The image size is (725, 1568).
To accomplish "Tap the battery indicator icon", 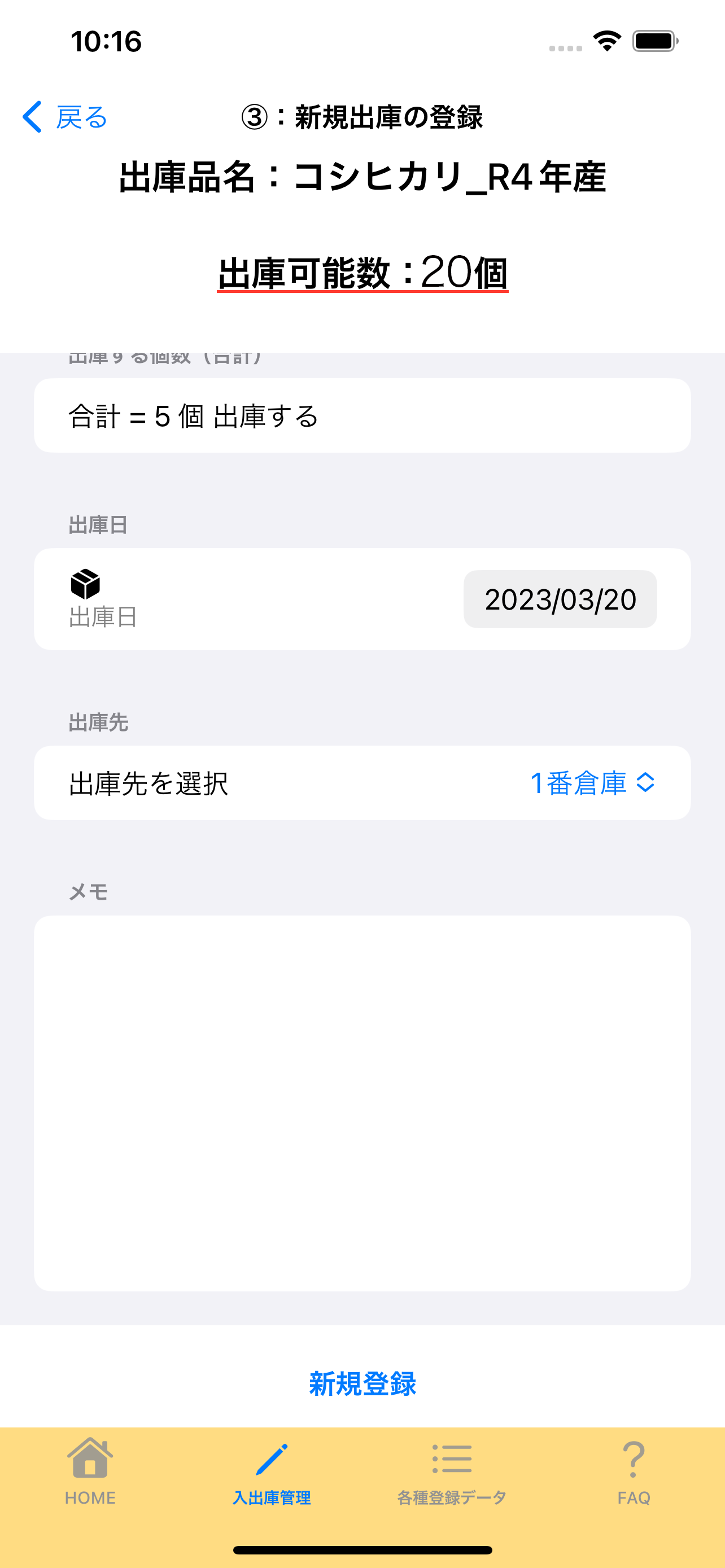I will tap(653, 41).
